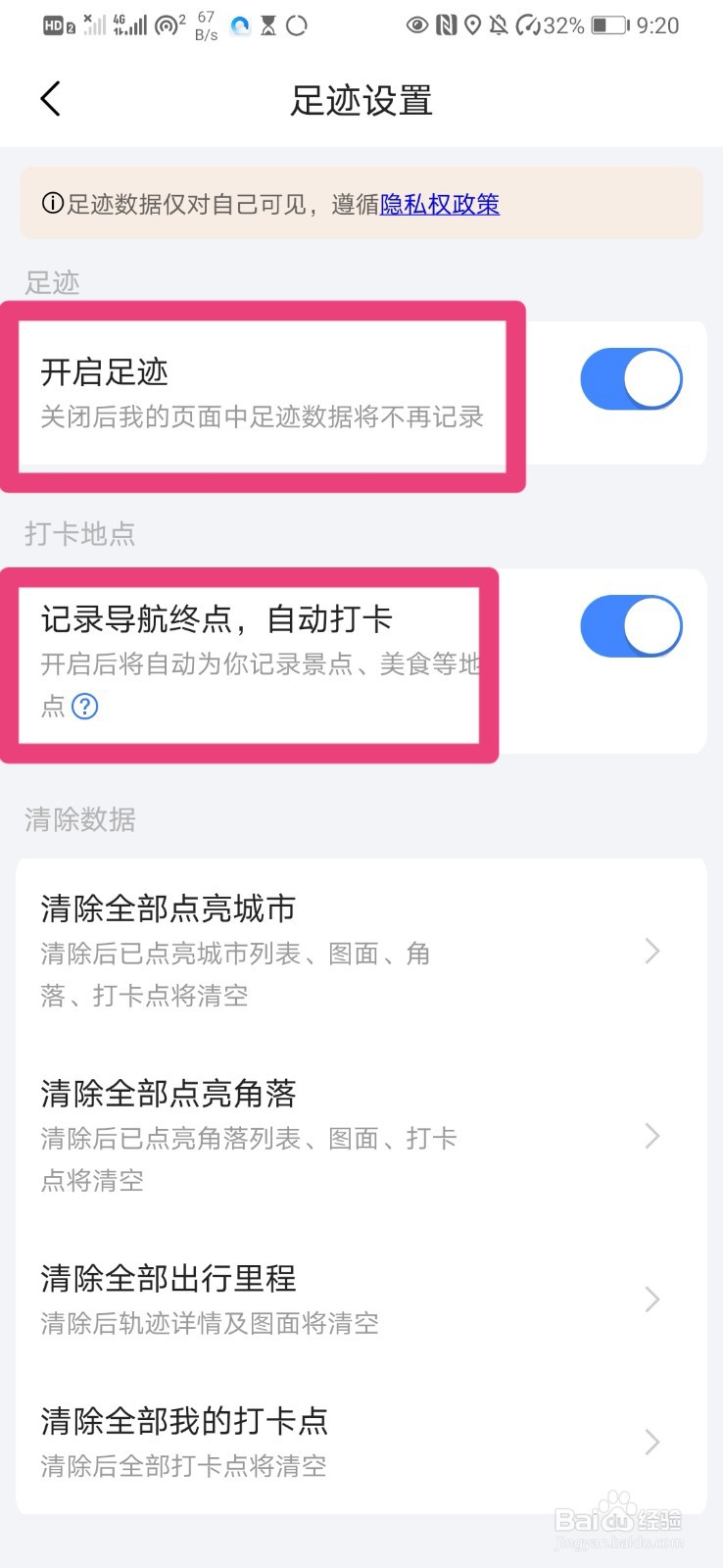The width and height of the screenshot is (723, 1568).
Task: Open 清除全部我的打卡点 via its chevron
Action: 652,1442
